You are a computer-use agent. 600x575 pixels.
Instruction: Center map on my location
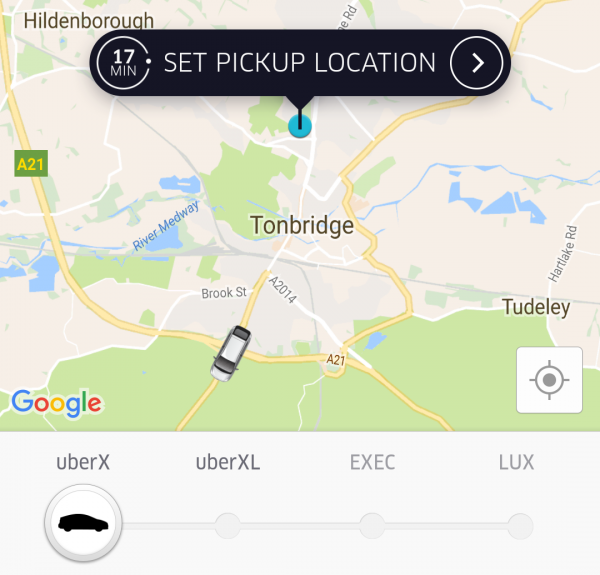(549, 380)
